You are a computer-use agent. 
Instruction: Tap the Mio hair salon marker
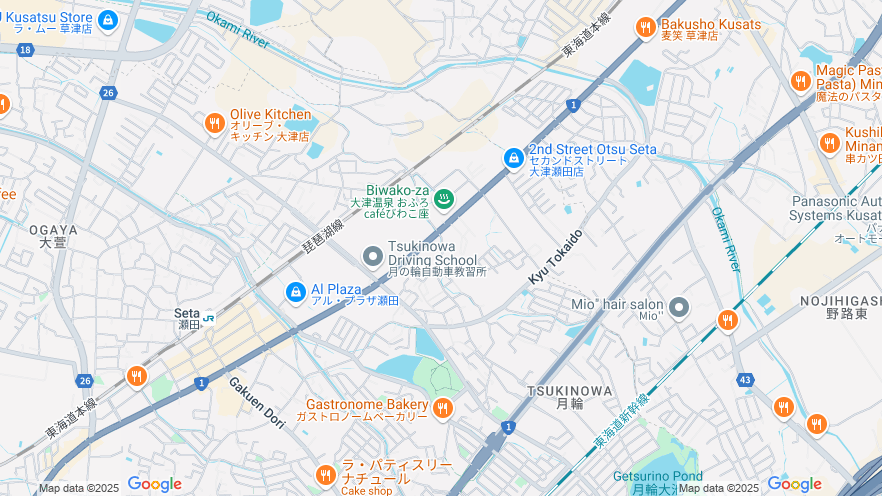click(679, 307)
